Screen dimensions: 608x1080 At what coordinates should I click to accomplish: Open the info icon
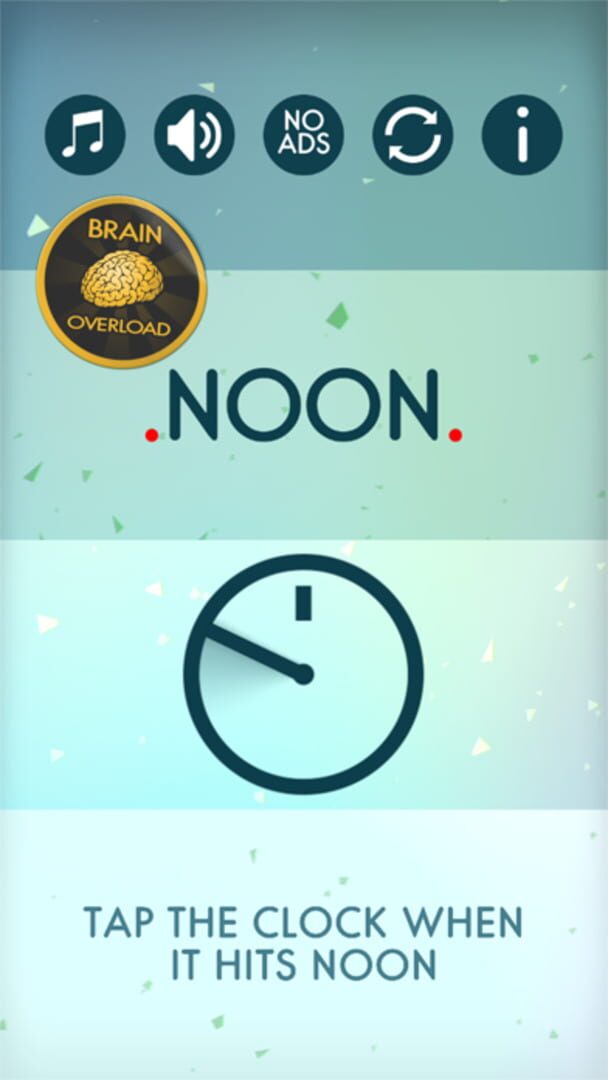[521, 135]
